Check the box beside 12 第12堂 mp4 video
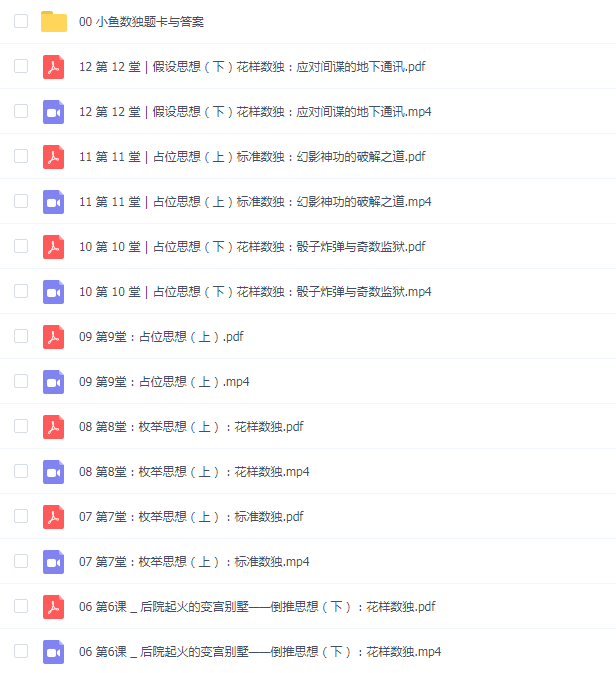 point(21,111)
